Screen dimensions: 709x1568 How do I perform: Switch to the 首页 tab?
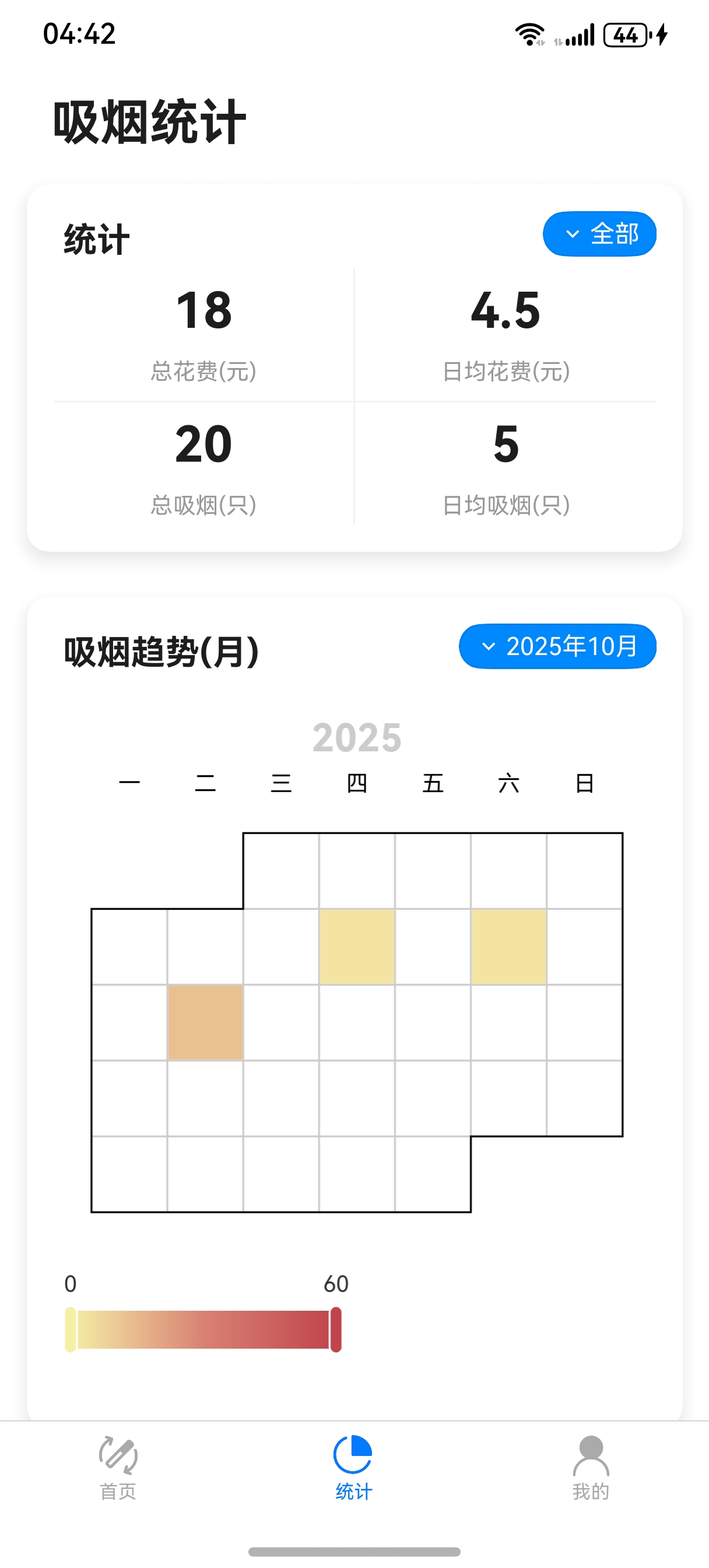pos(118,1468)
